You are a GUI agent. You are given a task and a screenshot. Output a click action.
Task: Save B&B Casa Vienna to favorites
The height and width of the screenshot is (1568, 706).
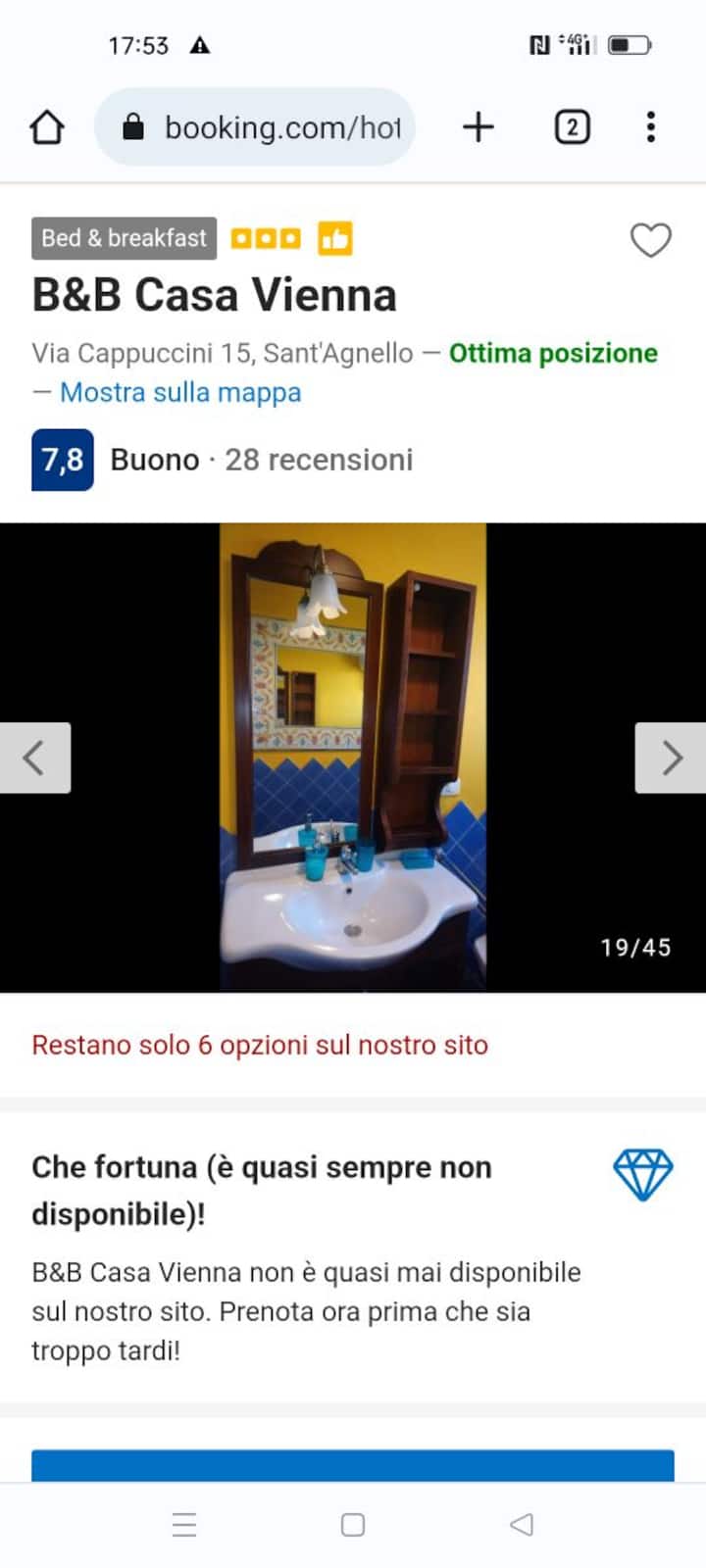coord(650,240)
